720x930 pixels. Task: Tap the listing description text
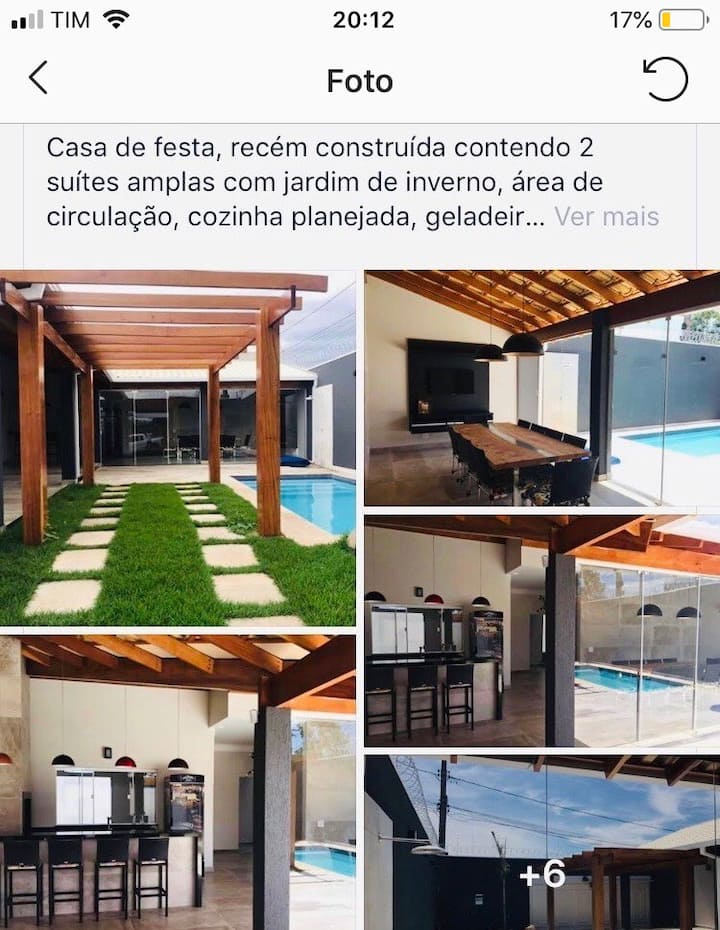tap(300, 182)
